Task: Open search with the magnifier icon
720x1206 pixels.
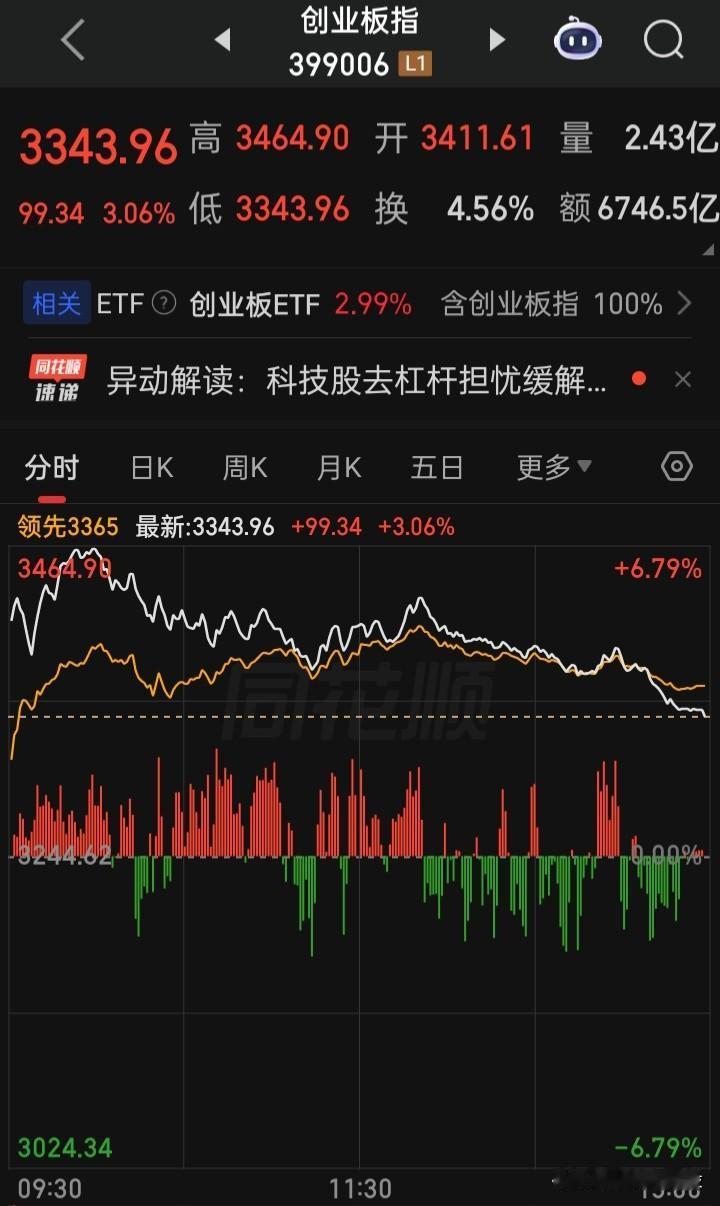Action: pos(663,40)
